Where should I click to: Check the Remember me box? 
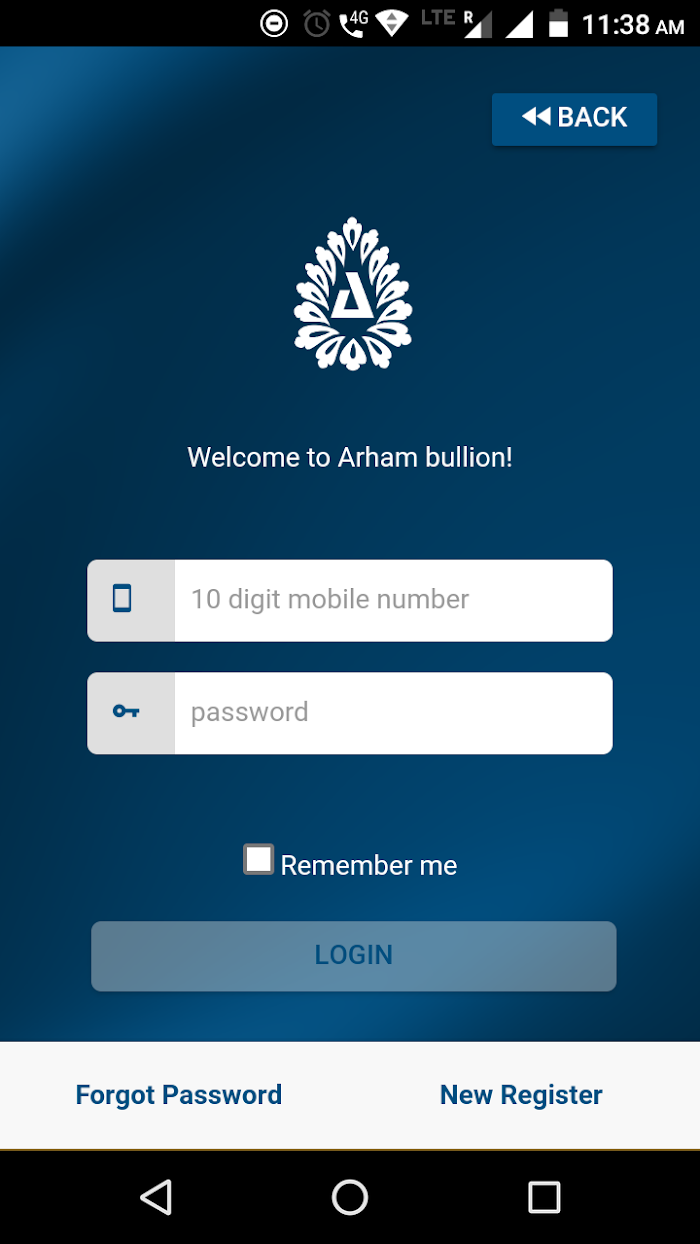coord(259,860)
